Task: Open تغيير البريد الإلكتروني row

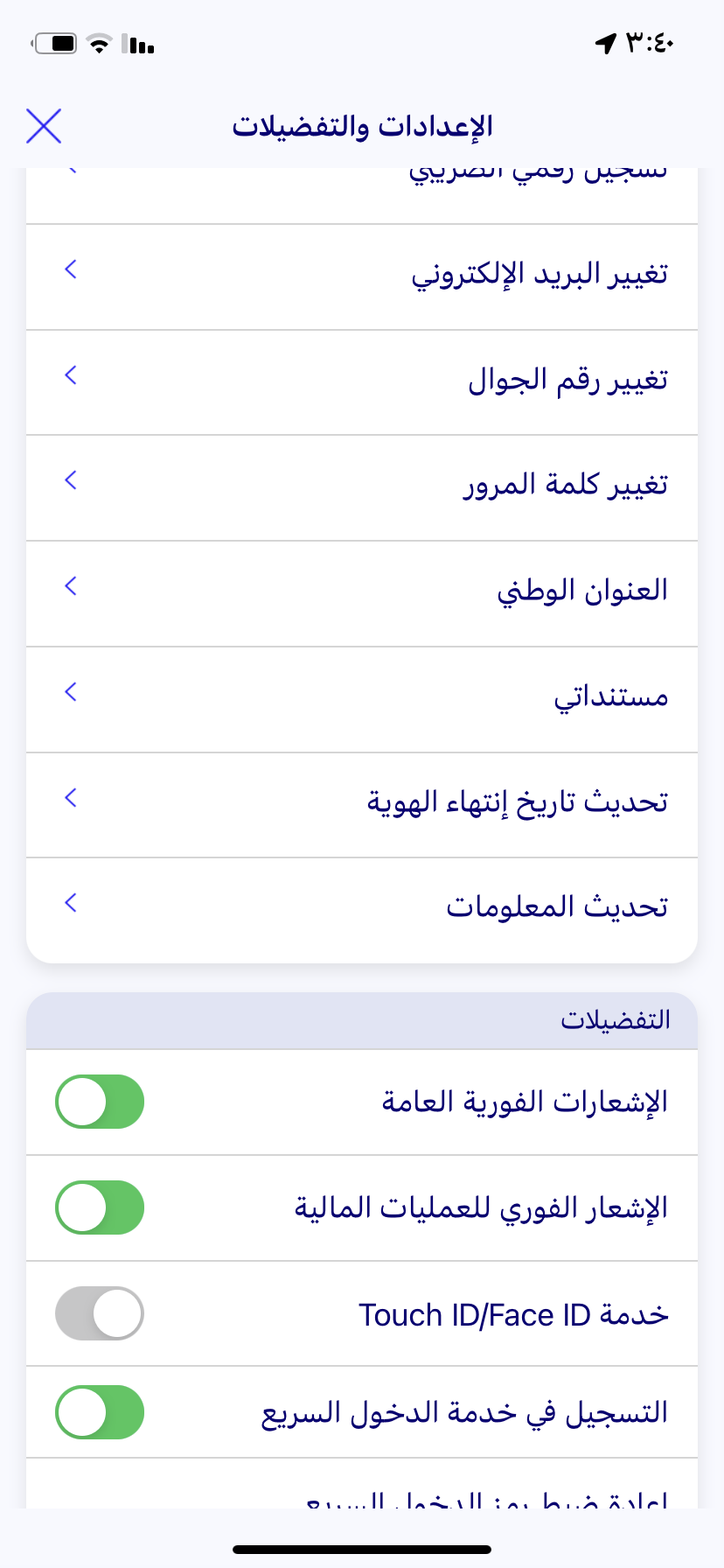Action: point(362,276)
